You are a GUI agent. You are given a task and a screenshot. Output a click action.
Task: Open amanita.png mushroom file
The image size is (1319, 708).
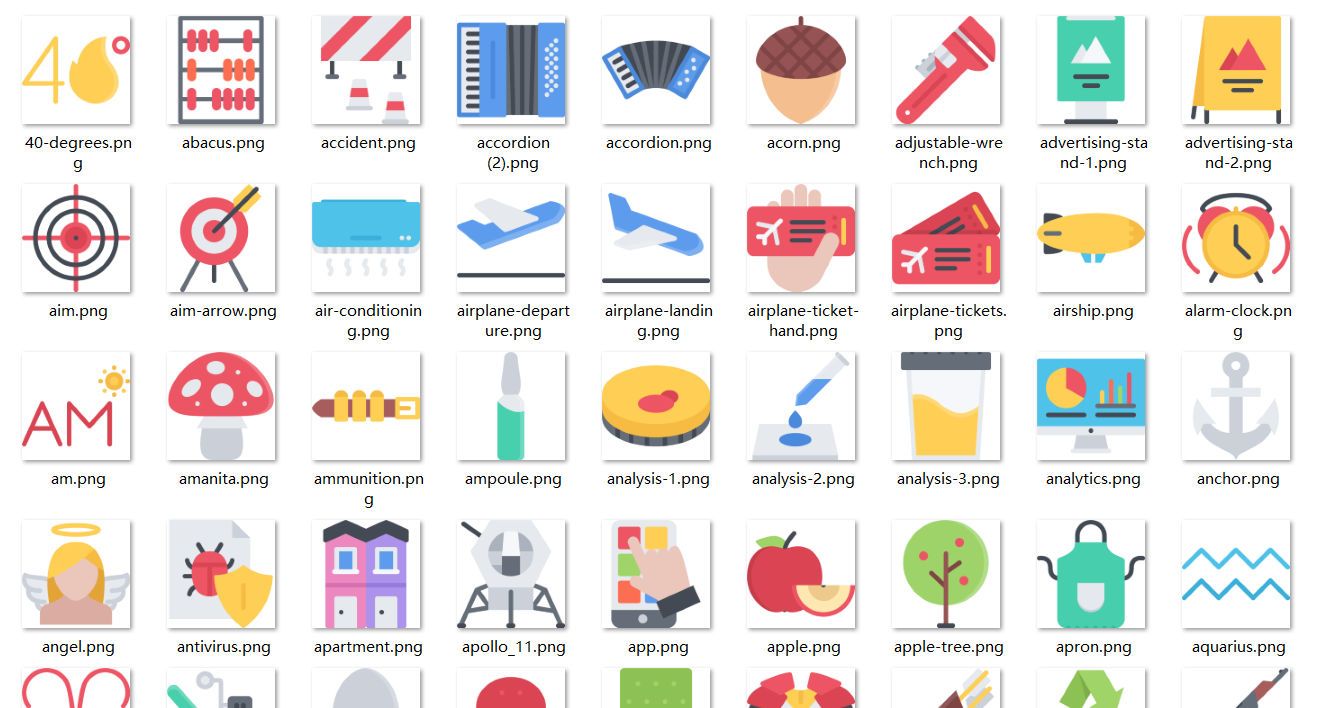click(221, 406)
